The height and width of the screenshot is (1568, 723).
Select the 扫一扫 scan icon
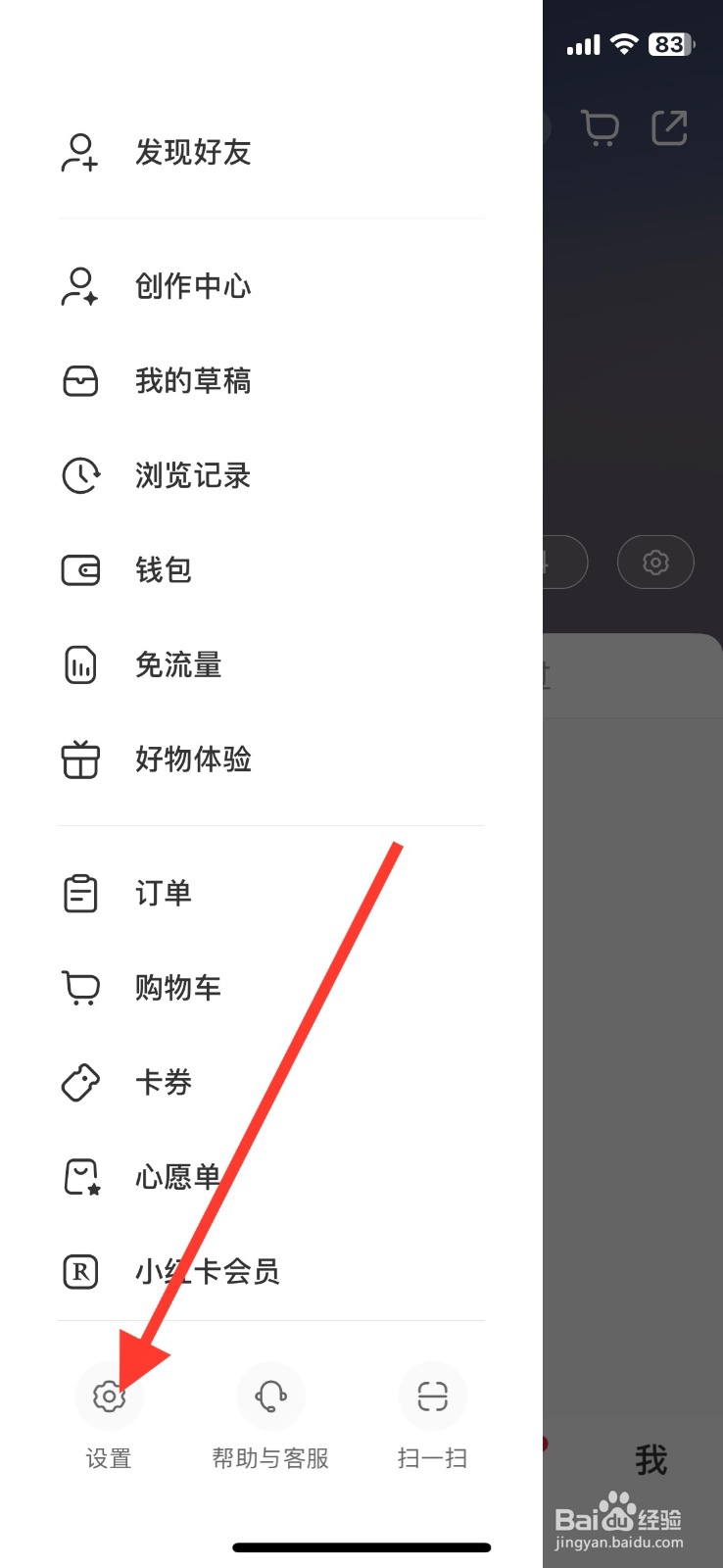click(432, 1396)
